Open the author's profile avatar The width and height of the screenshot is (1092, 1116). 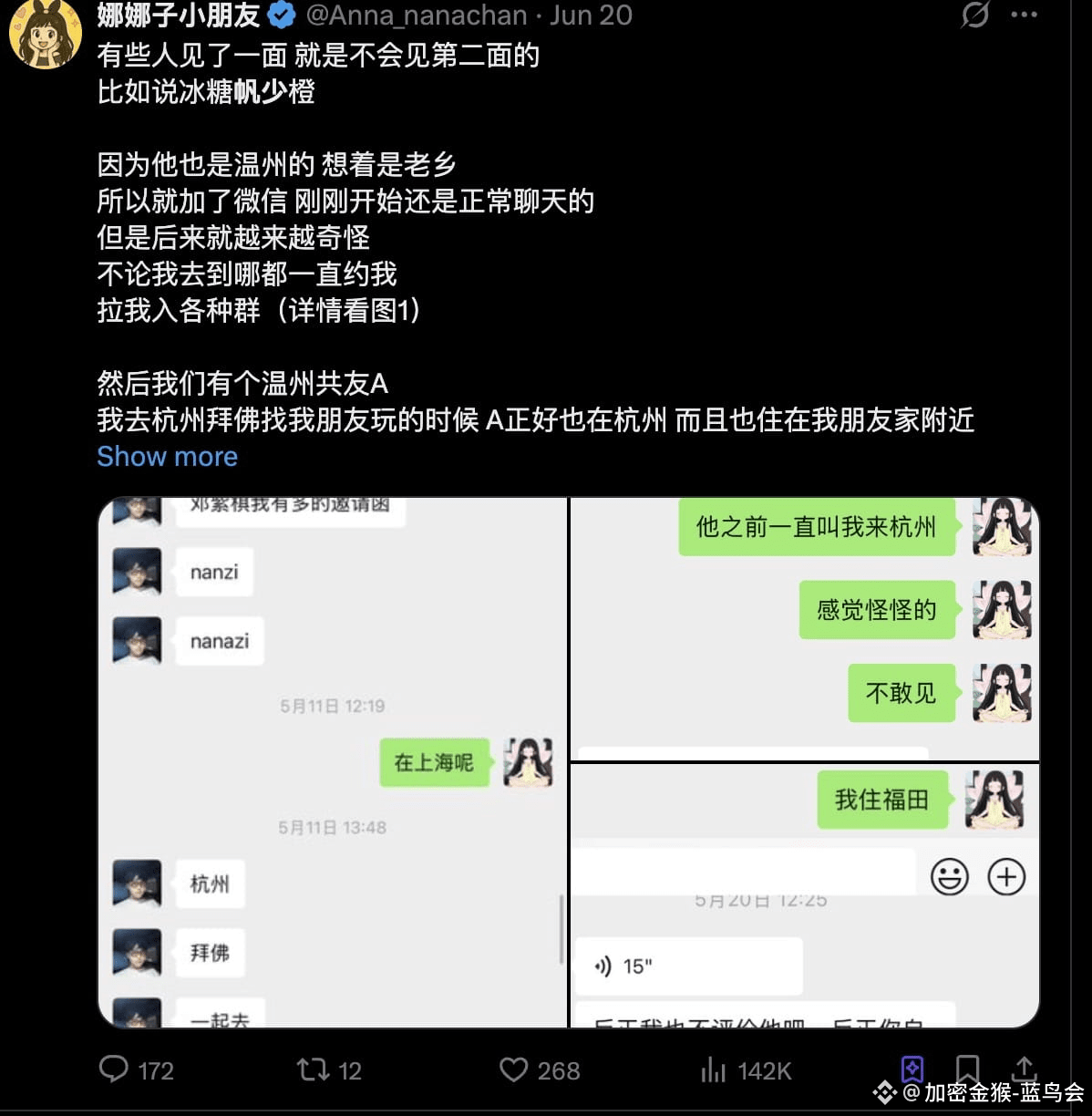[x=44, y=35]
